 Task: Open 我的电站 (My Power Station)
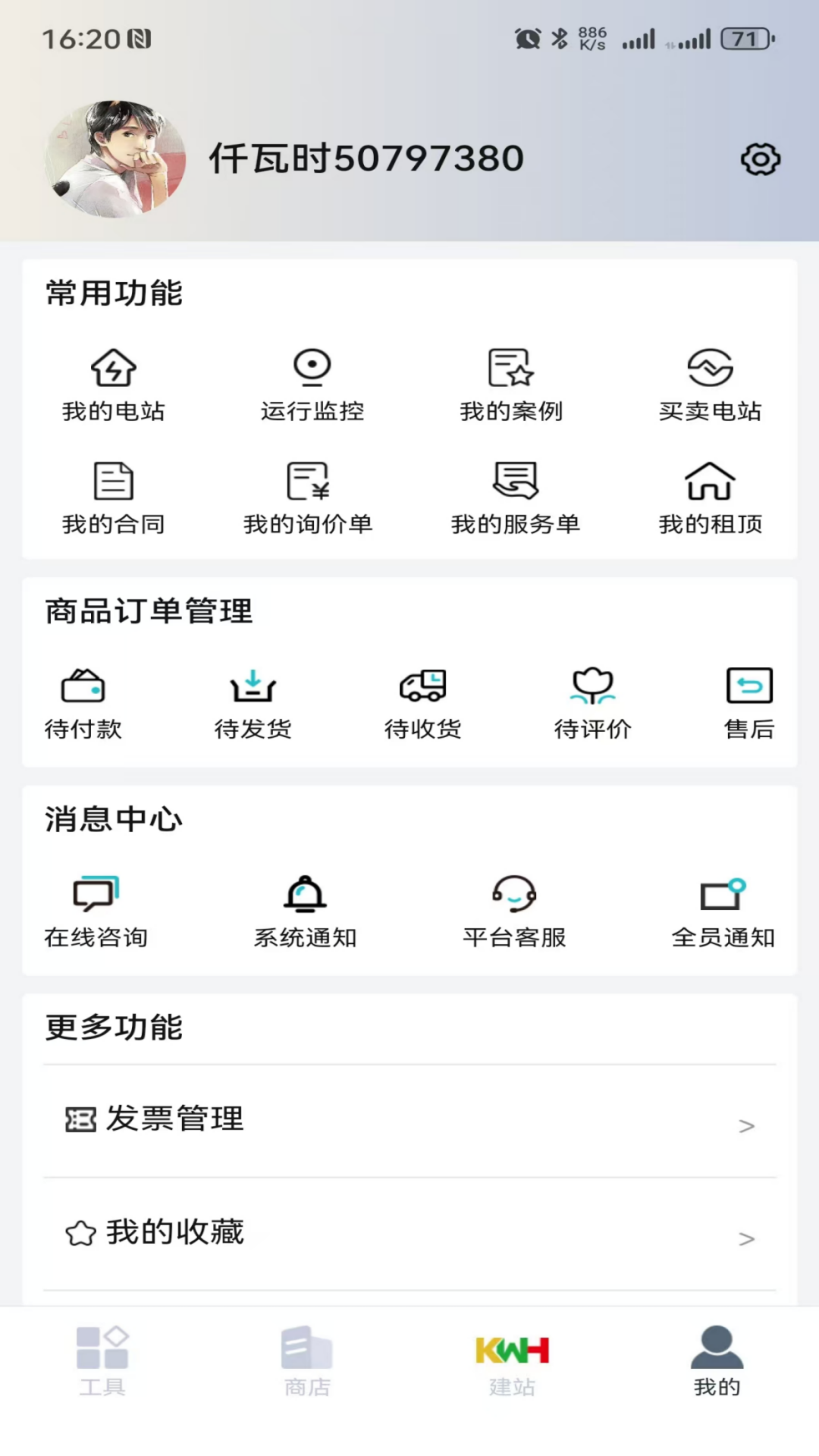[113, 385]
